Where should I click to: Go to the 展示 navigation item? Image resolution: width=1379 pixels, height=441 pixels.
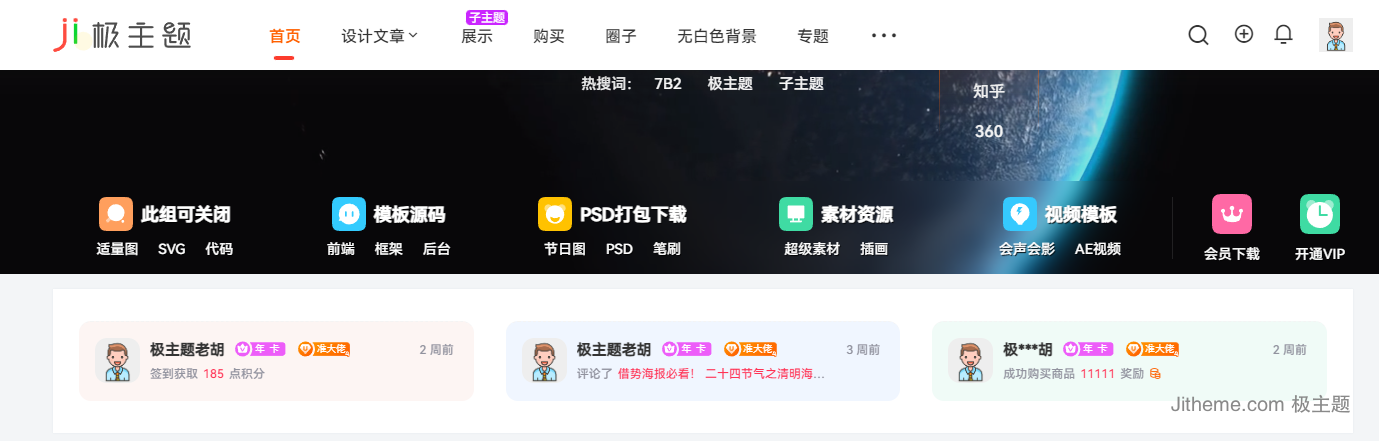pyautogui.click(x=477, y=36)
